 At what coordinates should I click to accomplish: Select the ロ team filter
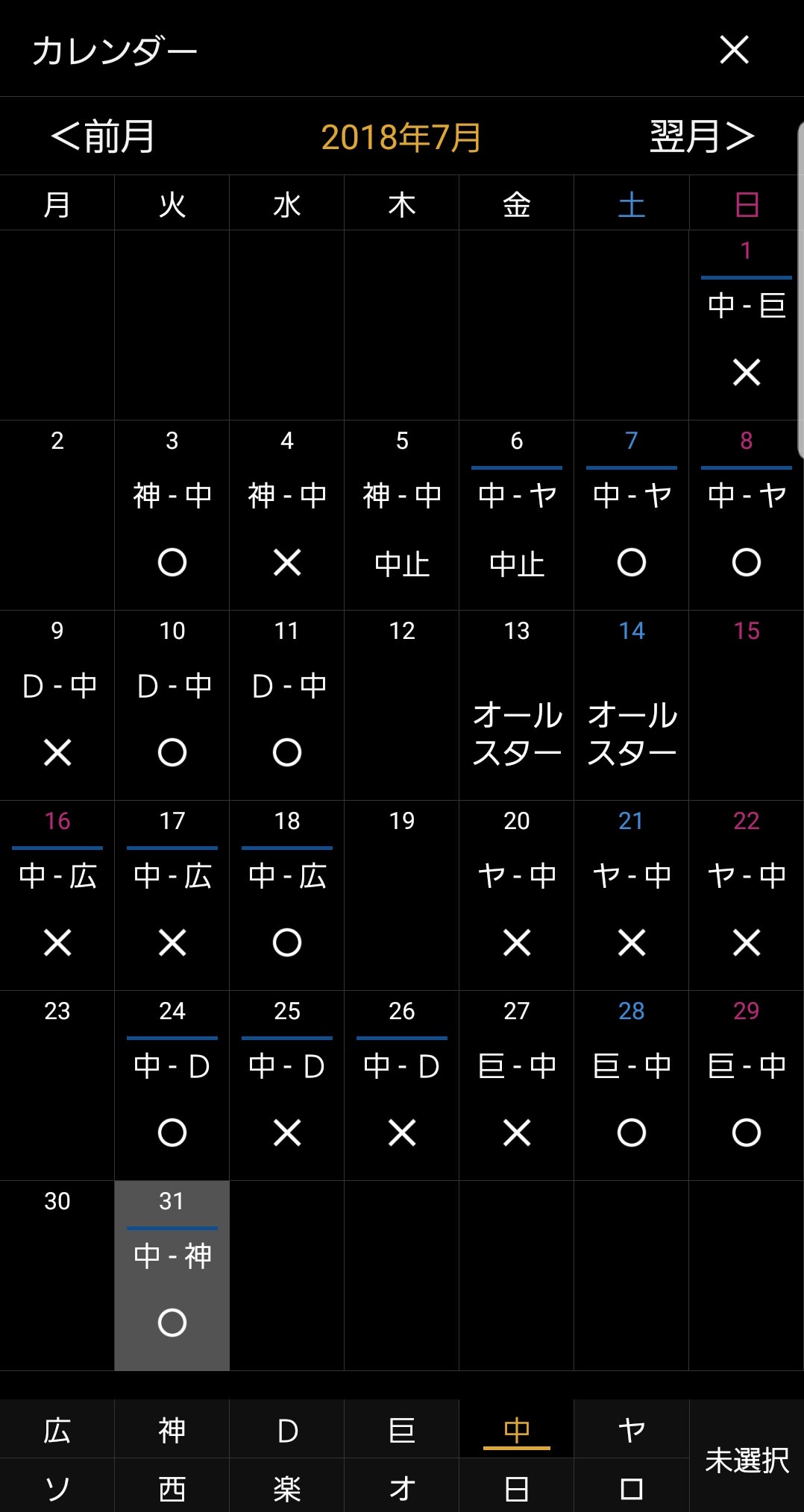point(632,1486)
